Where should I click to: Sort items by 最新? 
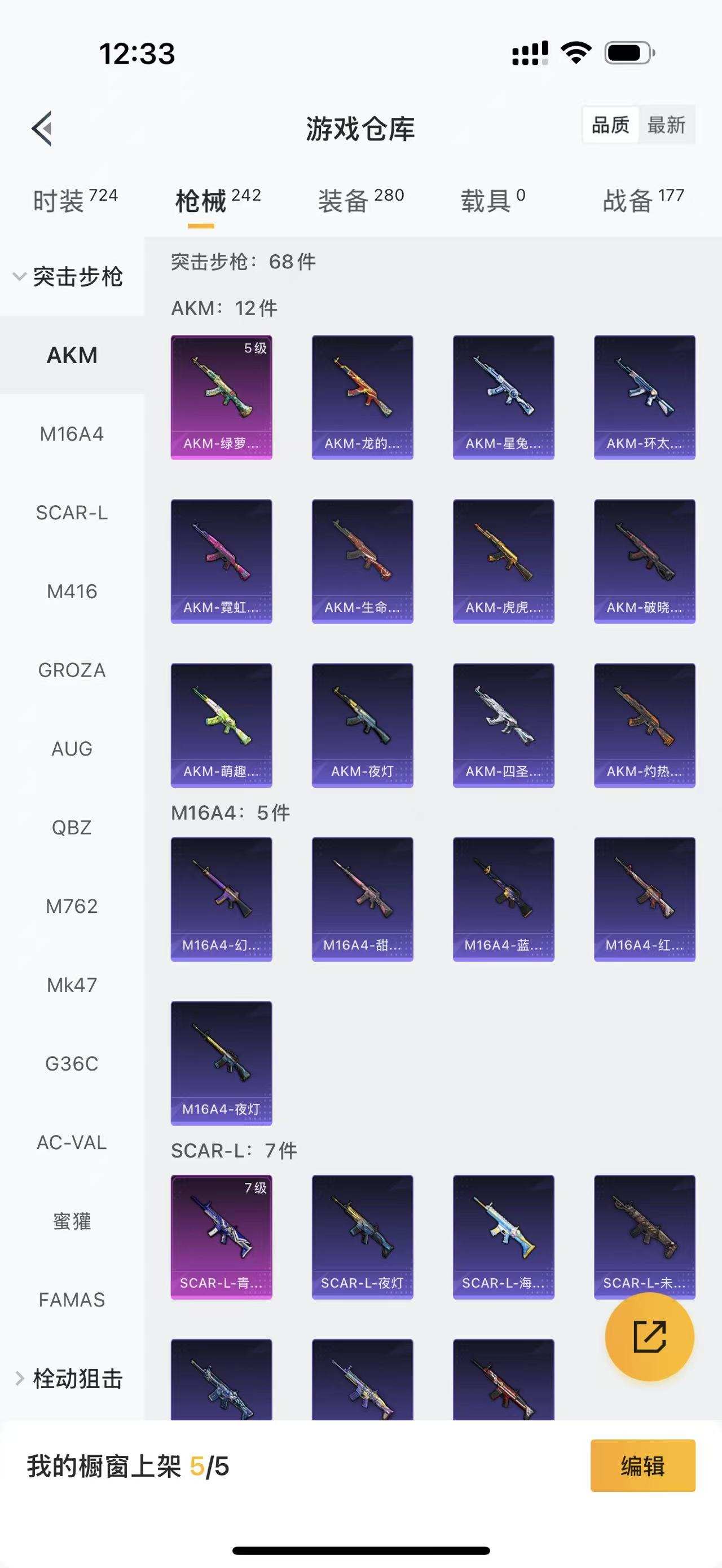pos(666,125)
